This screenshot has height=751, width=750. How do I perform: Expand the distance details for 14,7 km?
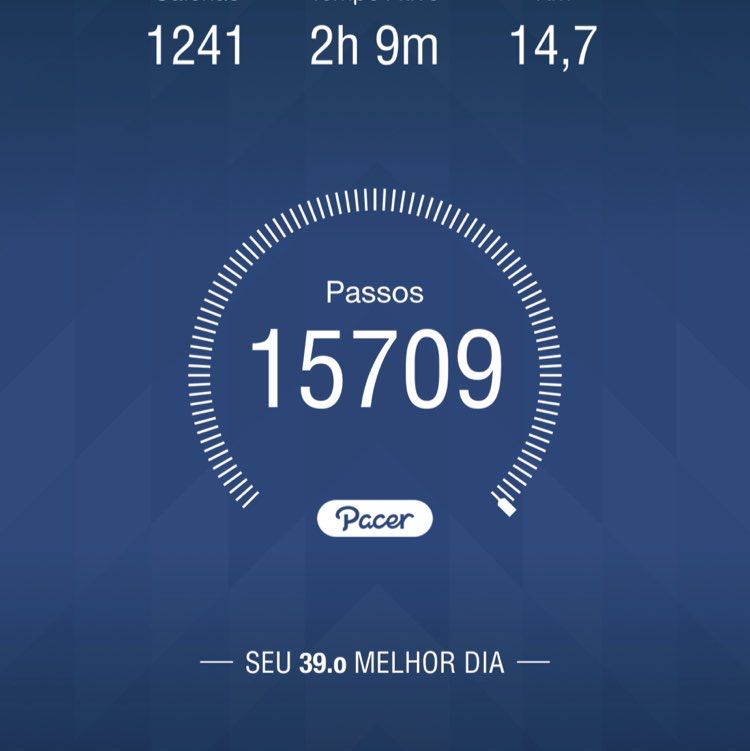[x=552, y=42]
